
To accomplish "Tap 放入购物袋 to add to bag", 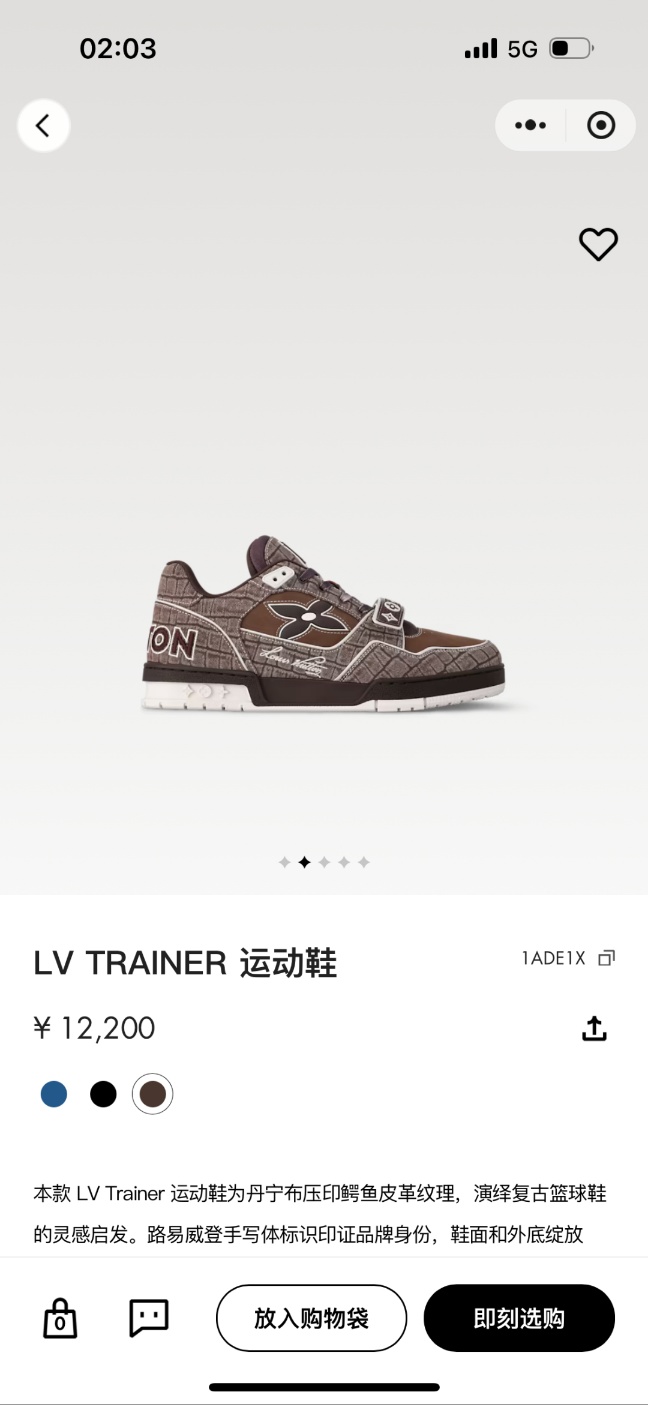I will (311, 1318).
